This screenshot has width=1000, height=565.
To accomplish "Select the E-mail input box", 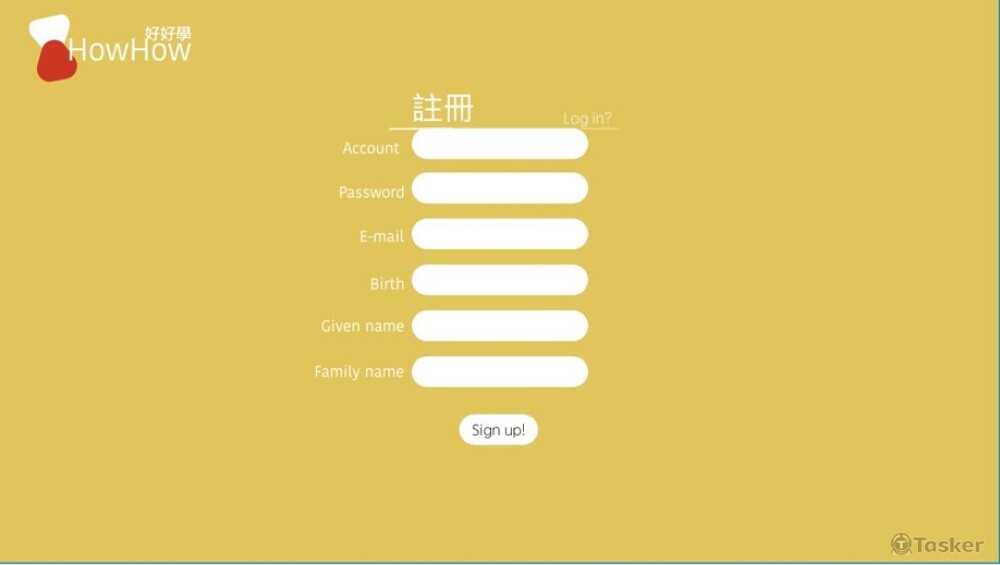I will [x=499, y=234].
